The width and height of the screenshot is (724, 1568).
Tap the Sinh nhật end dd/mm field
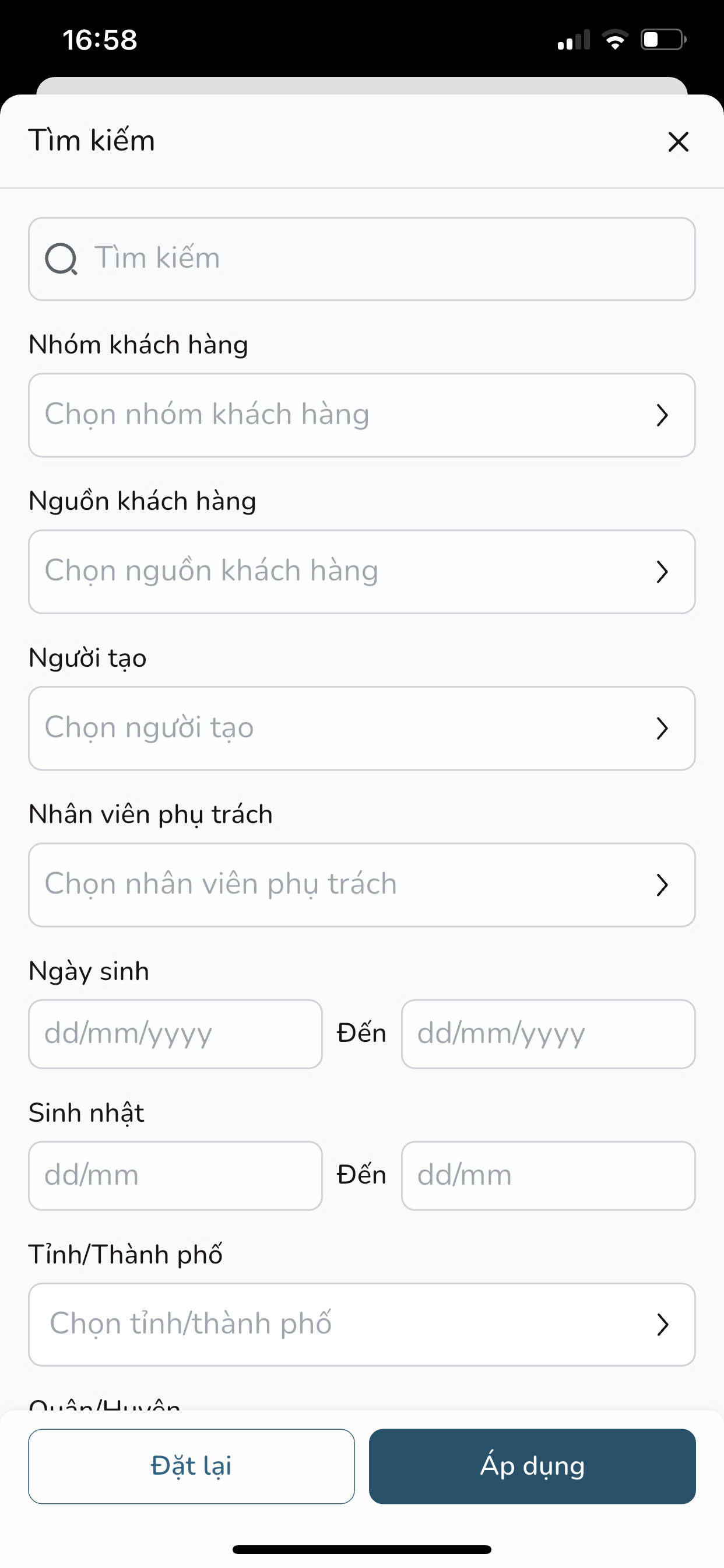point(547,1175)
